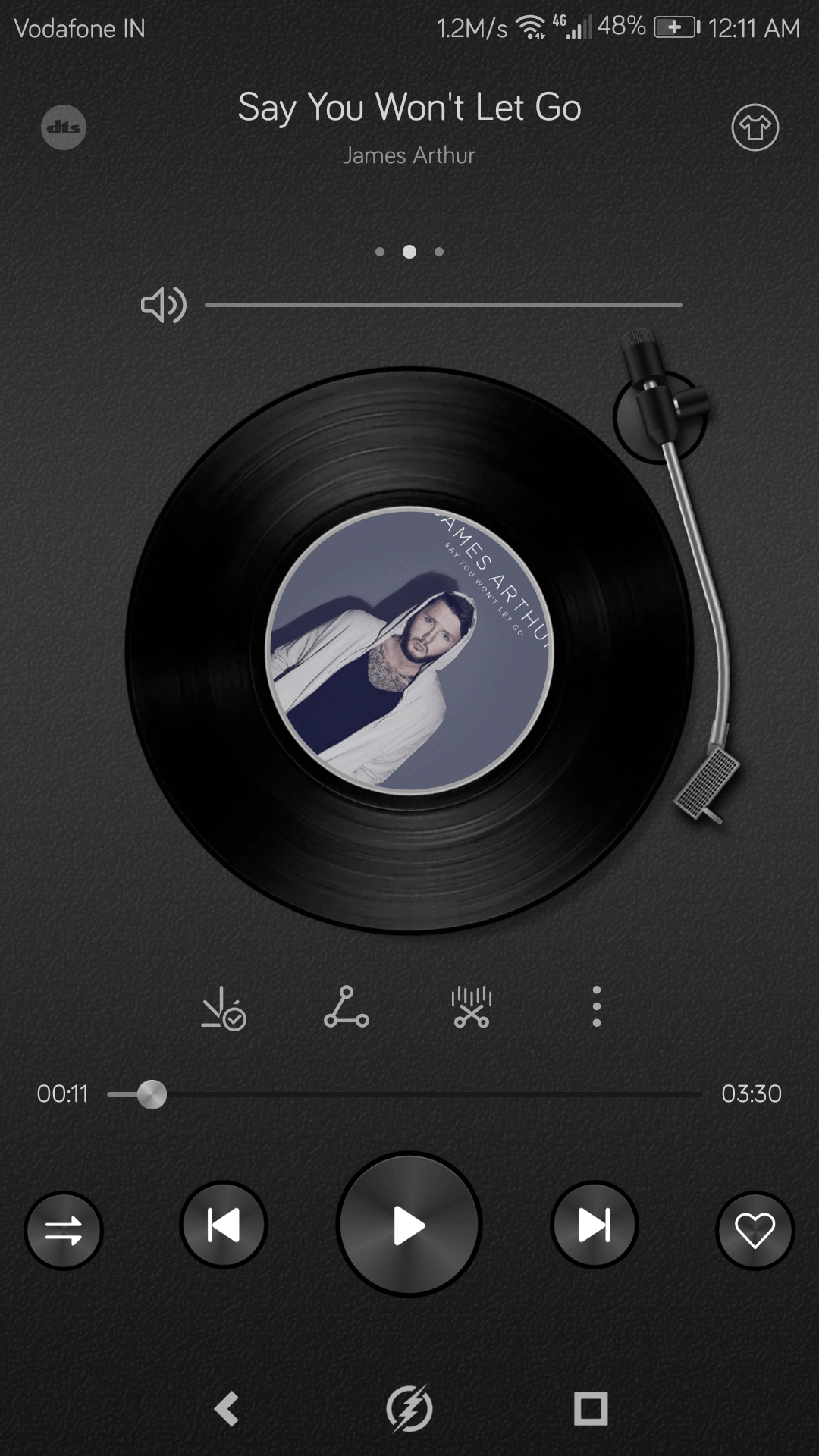Play the song Say You Won't Let Go
819x1456 pixels.
(x=409, y=1225)
